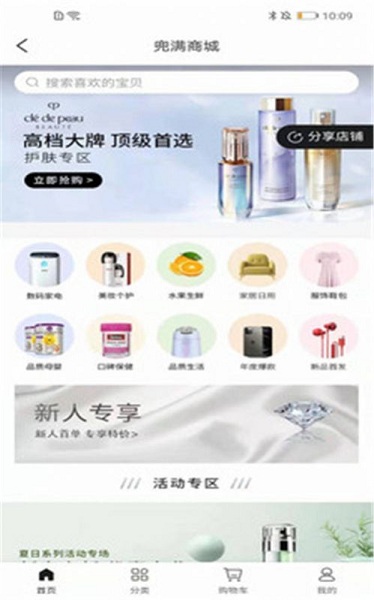Tap 立即抢购 on the skincare banner
Screen dimensions: 374x600
click(63, 180)
